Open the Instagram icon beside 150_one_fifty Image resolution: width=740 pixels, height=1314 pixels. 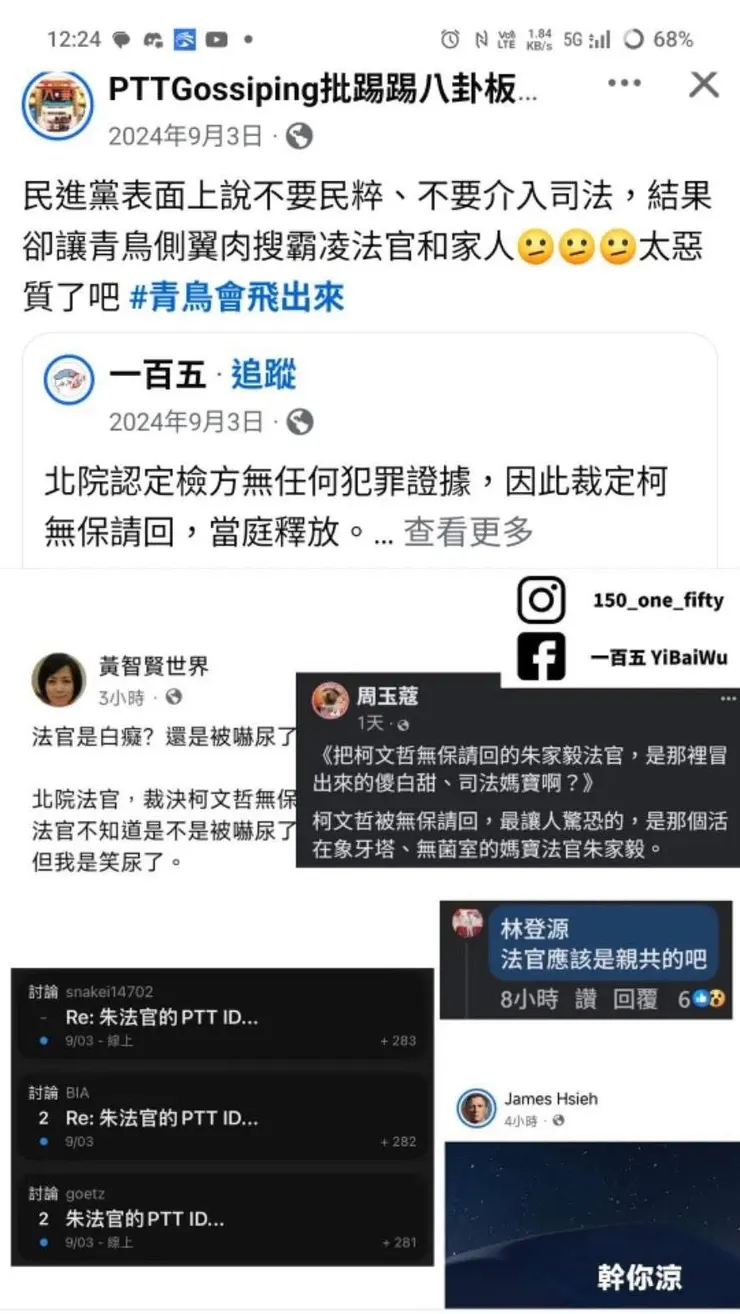(542, 599)
